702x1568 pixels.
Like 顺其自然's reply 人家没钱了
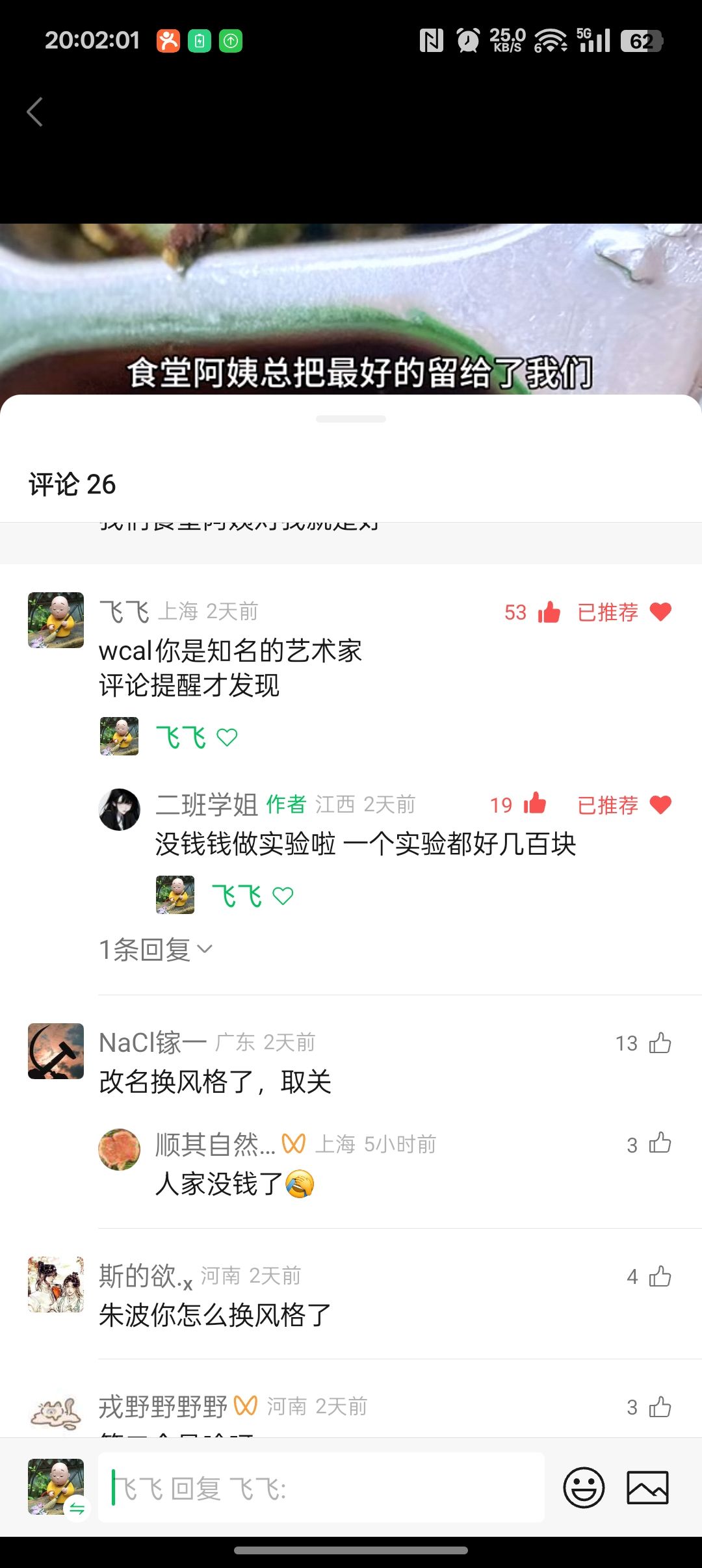[660, 1144]
